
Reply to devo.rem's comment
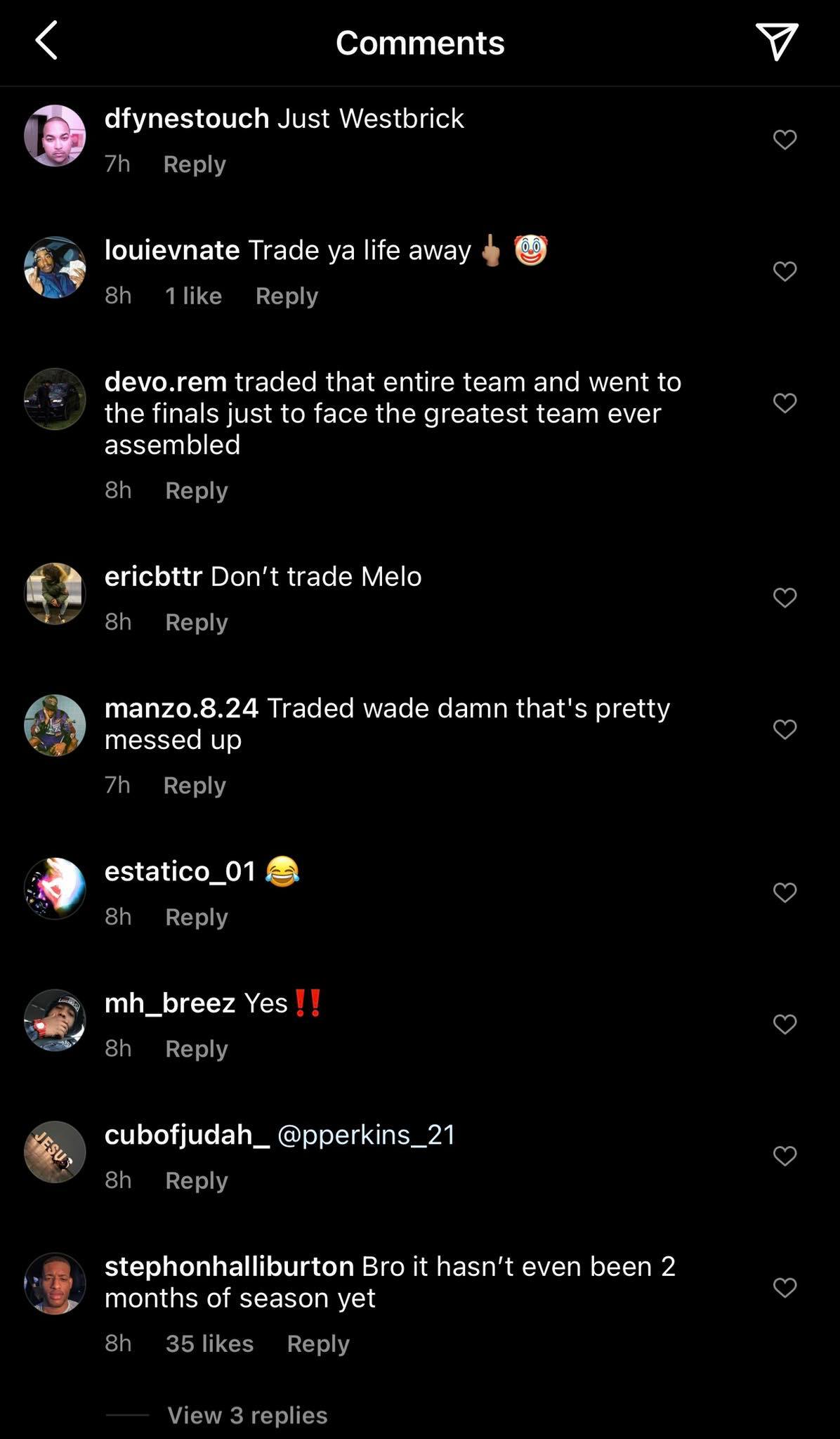tap(196, 490)
